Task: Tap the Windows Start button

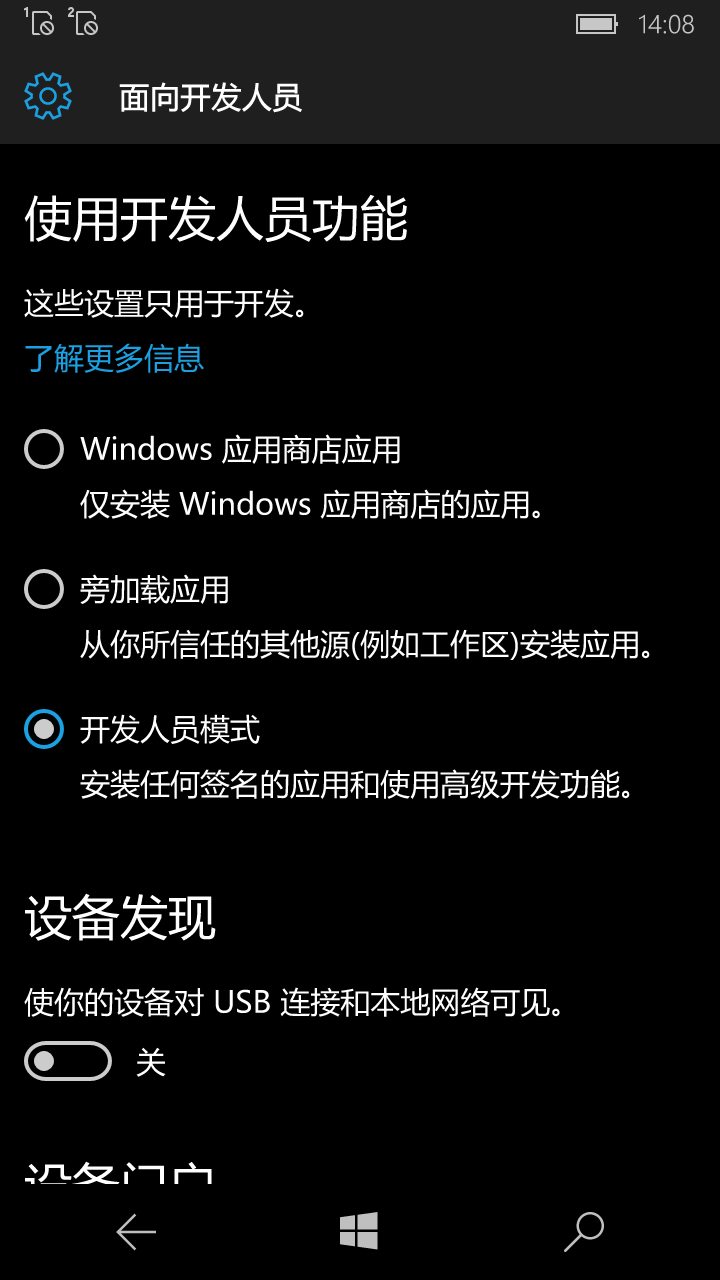Action: point(359,1231)
